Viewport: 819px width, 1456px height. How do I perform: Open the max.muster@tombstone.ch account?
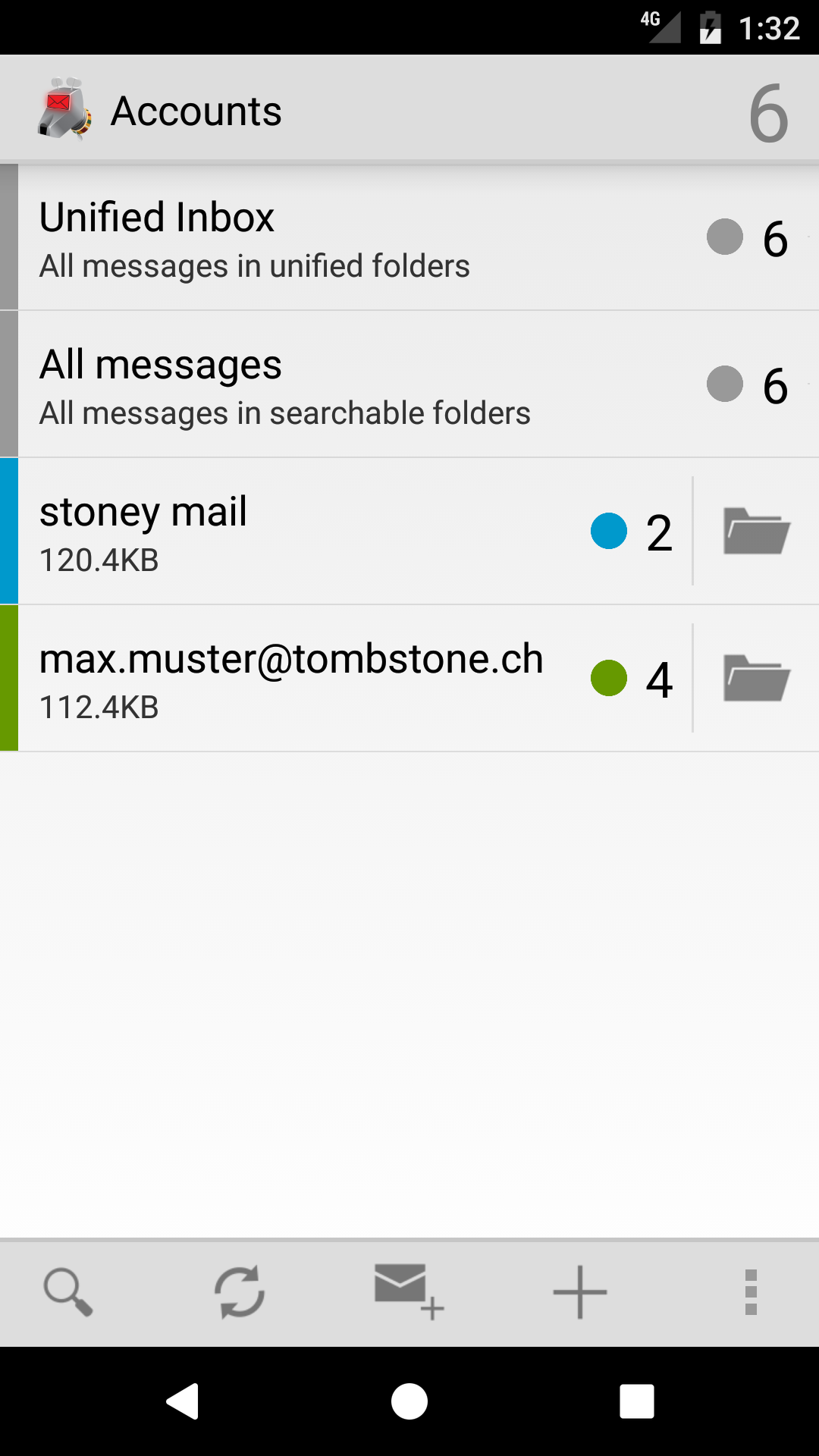303,679
